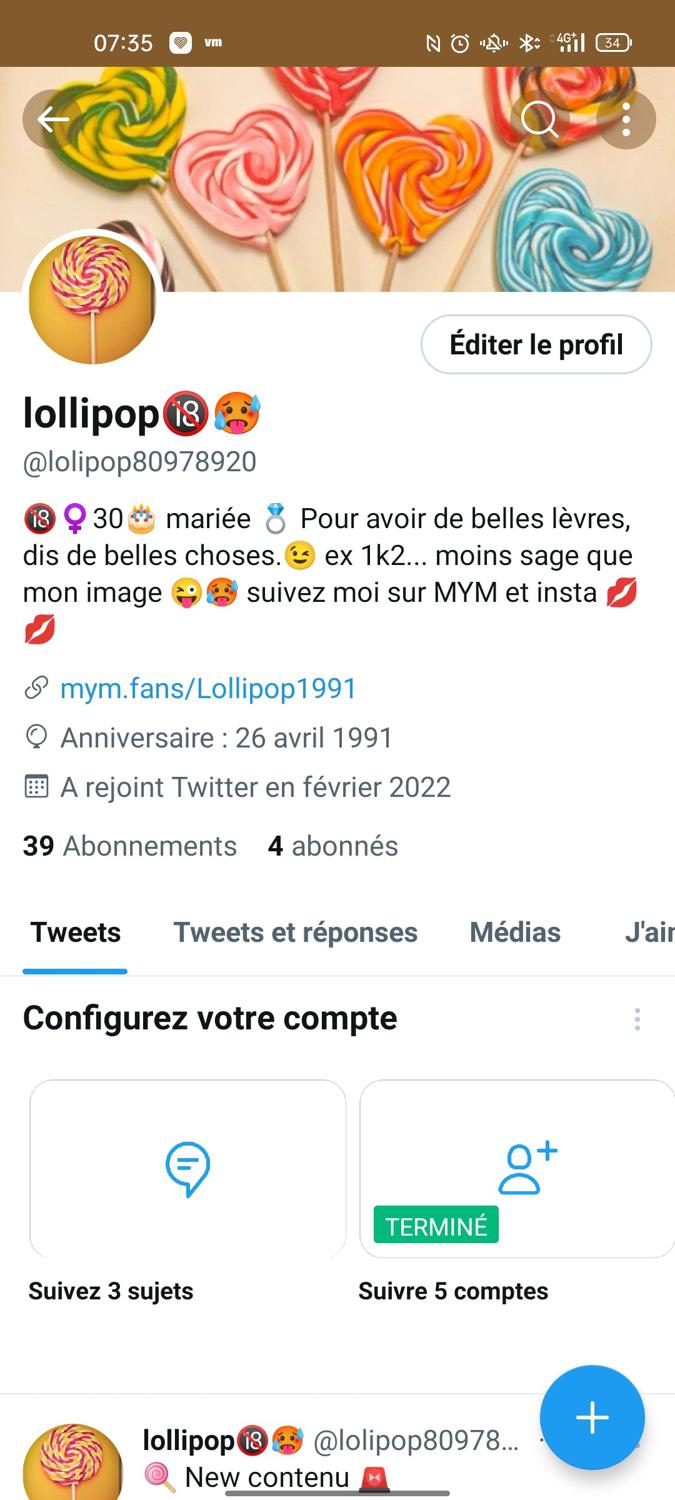Open the profile search icon
Screen dimensions: 675x1500
coord(540,120)
